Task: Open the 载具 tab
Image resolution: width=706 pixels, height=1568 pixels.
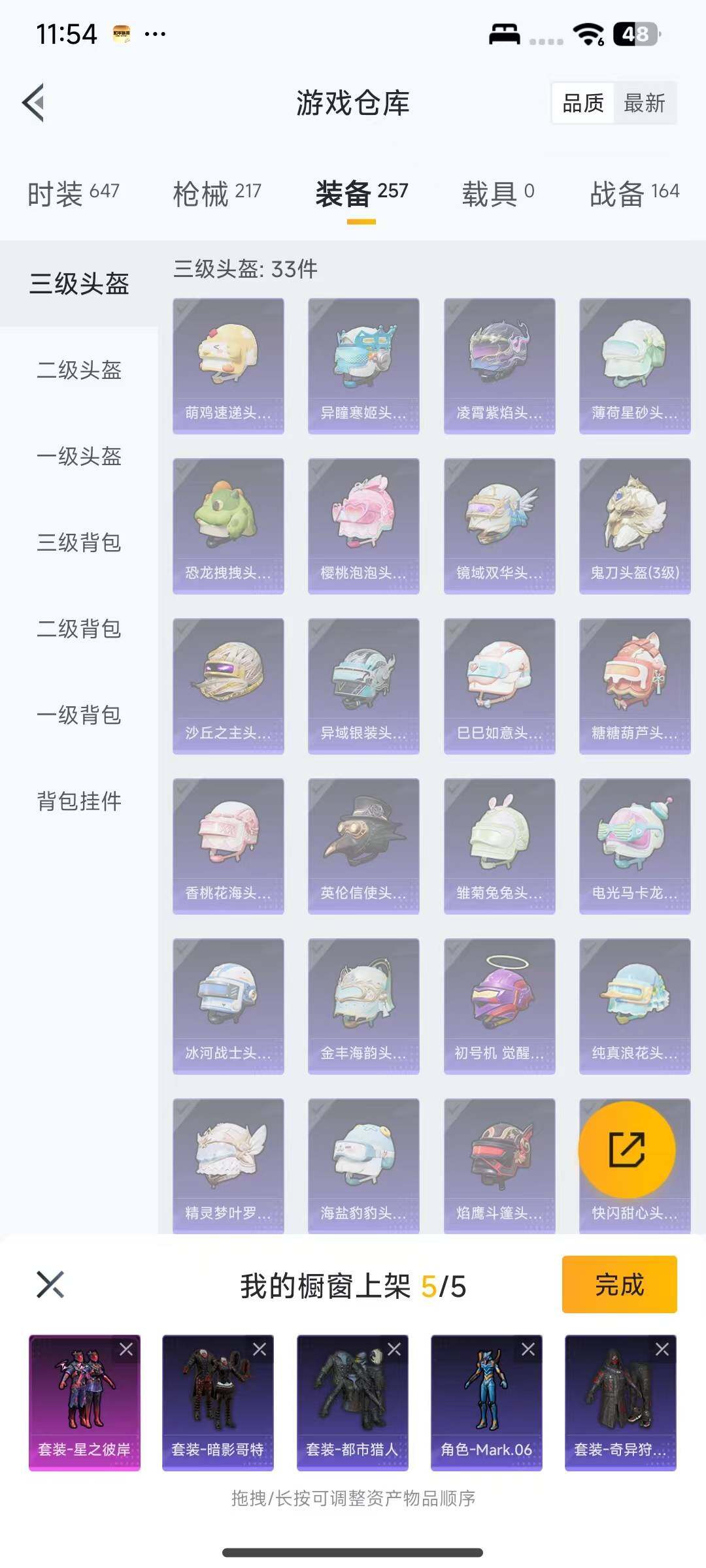Action: pos(497,193)
